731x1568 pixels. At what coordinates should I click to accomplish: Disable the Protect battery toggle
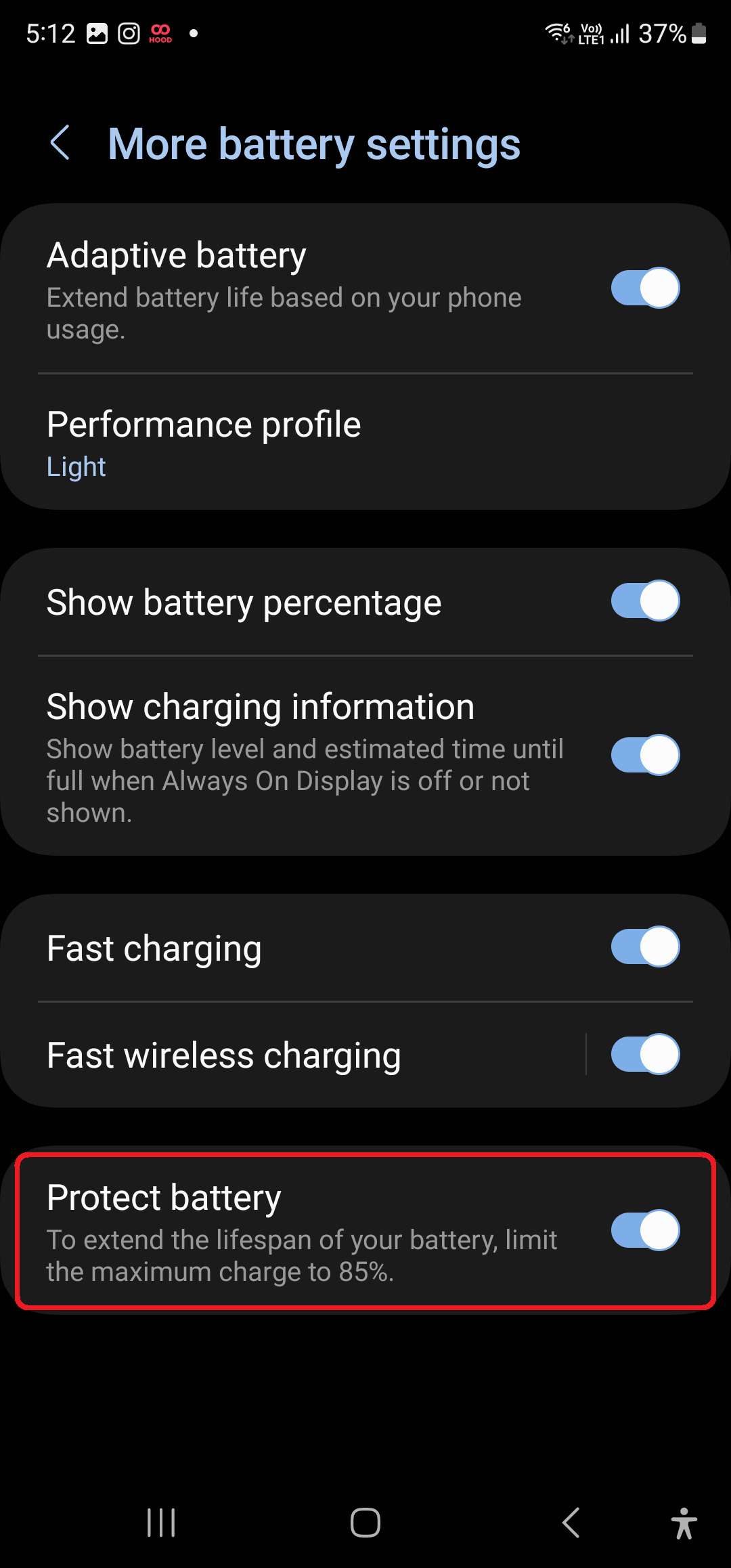tap(644, 1230)
